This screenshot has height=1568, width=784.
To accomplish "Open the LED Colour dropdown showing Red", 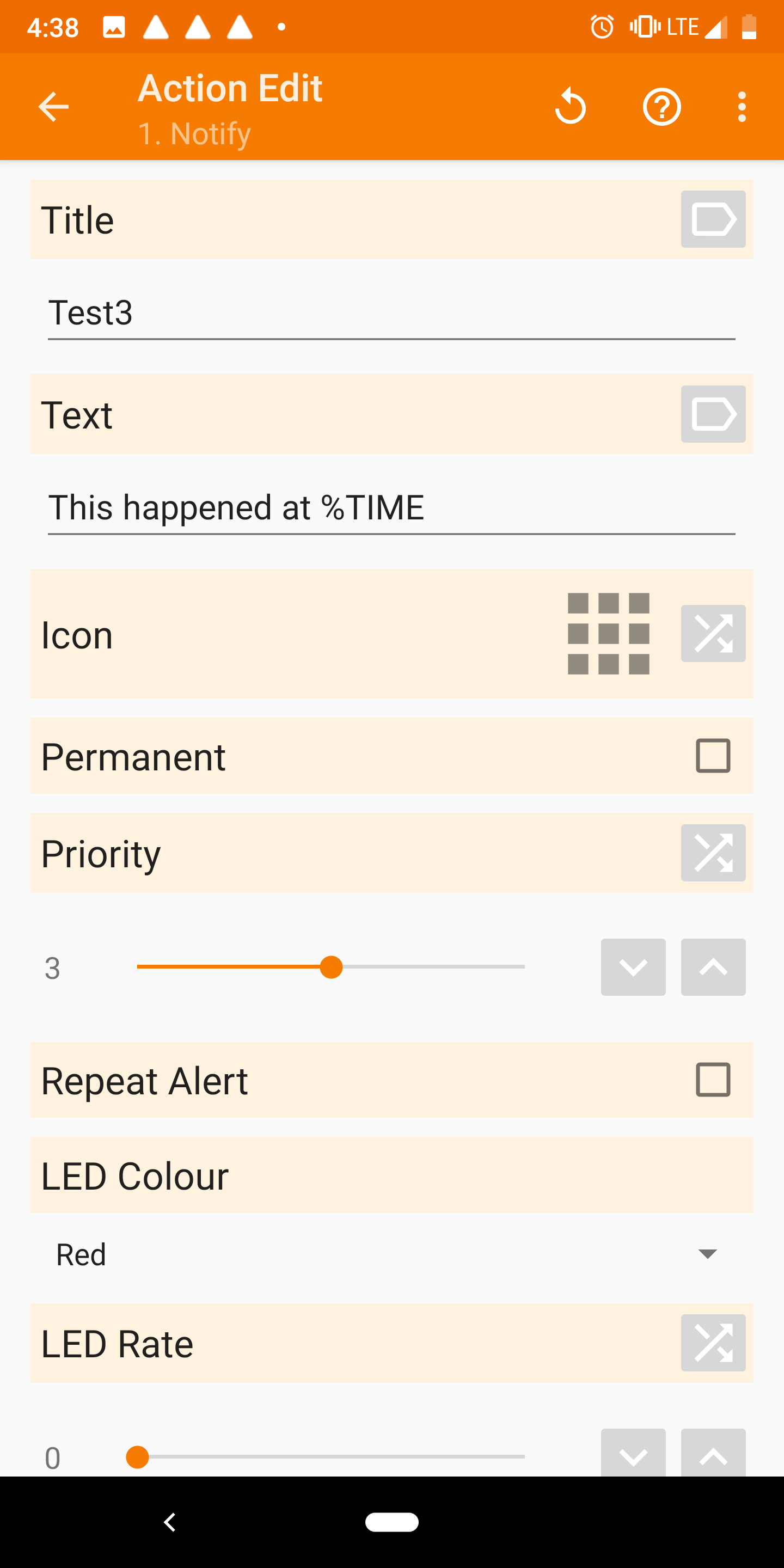I will click(391, 1254).
